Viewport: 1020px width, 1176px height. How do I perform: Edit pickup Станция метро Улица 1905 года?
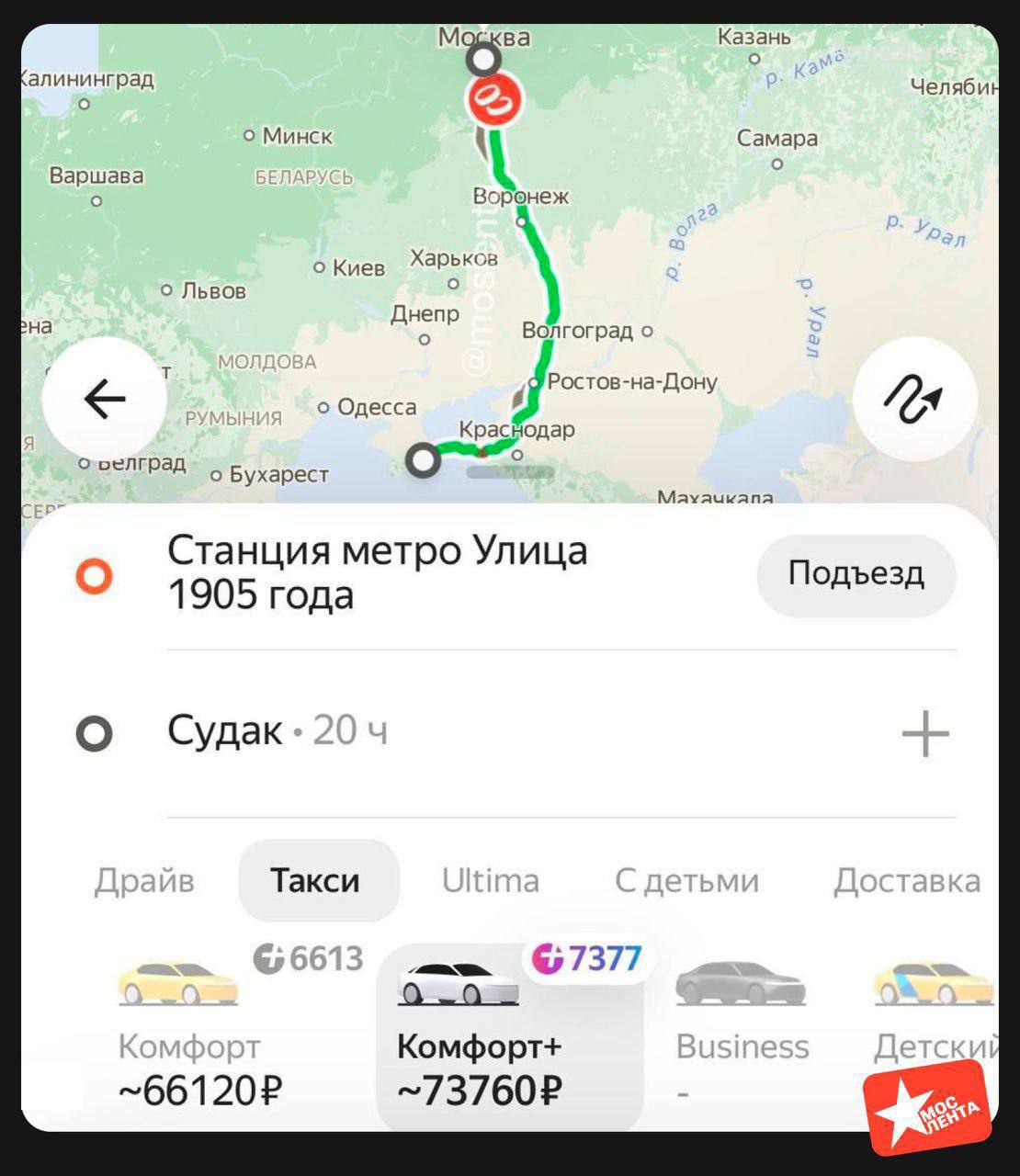click(x=377, y=572)
